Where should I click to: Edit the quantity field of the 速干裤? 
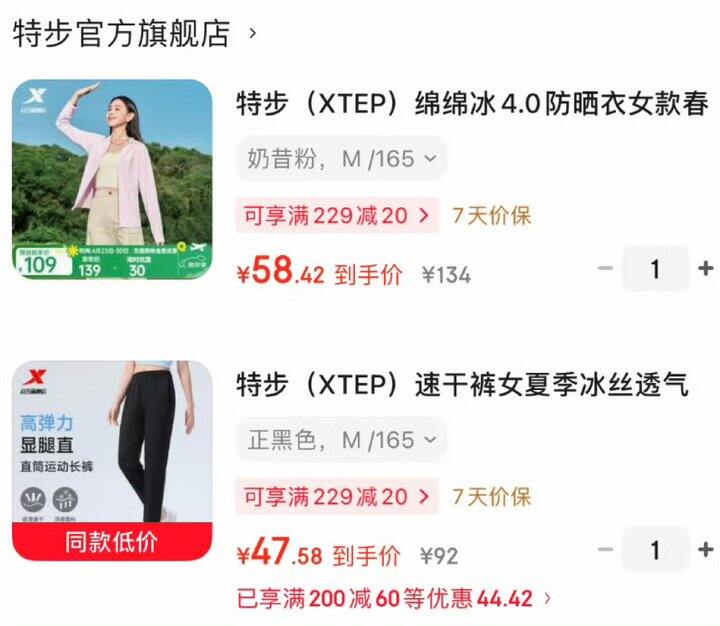click(x=655, y=550)
